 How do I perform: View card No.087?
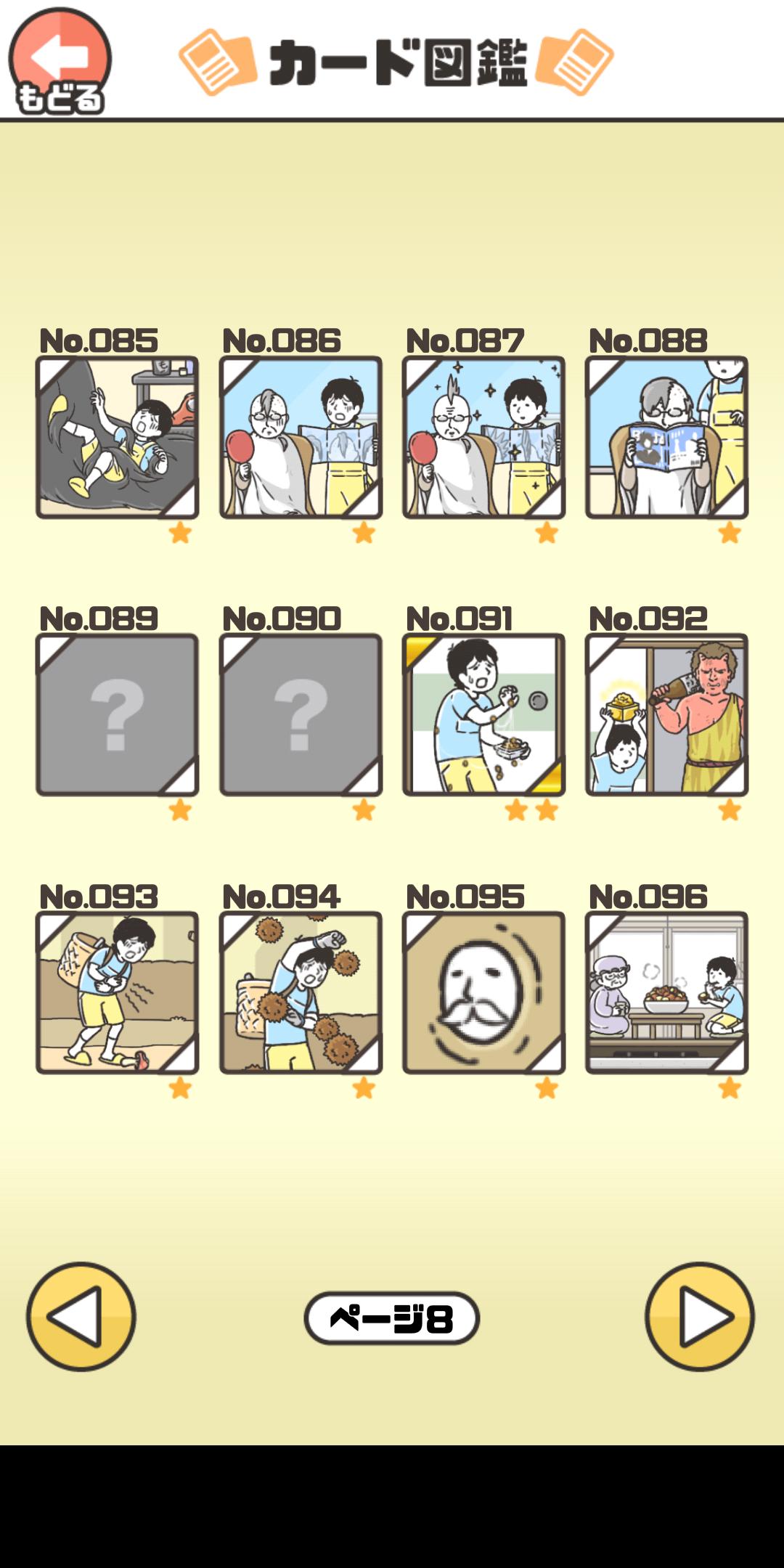[483, 437]
